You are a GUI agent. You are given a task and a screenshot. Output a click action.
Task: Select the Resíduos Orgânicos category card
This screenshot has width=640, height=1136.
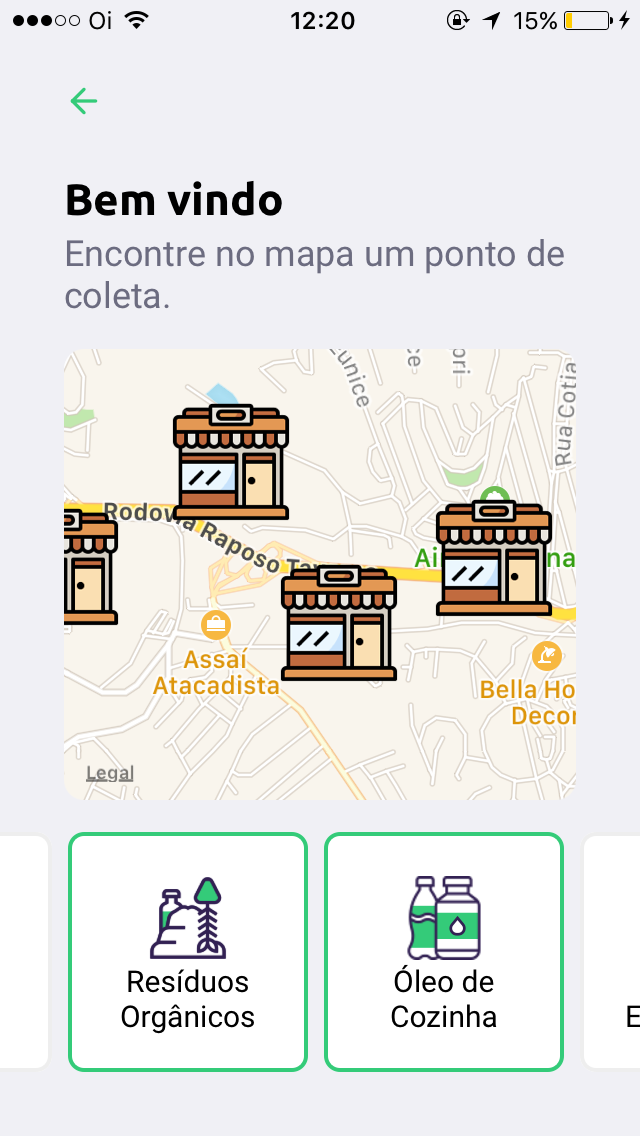(x=188, y=951)
